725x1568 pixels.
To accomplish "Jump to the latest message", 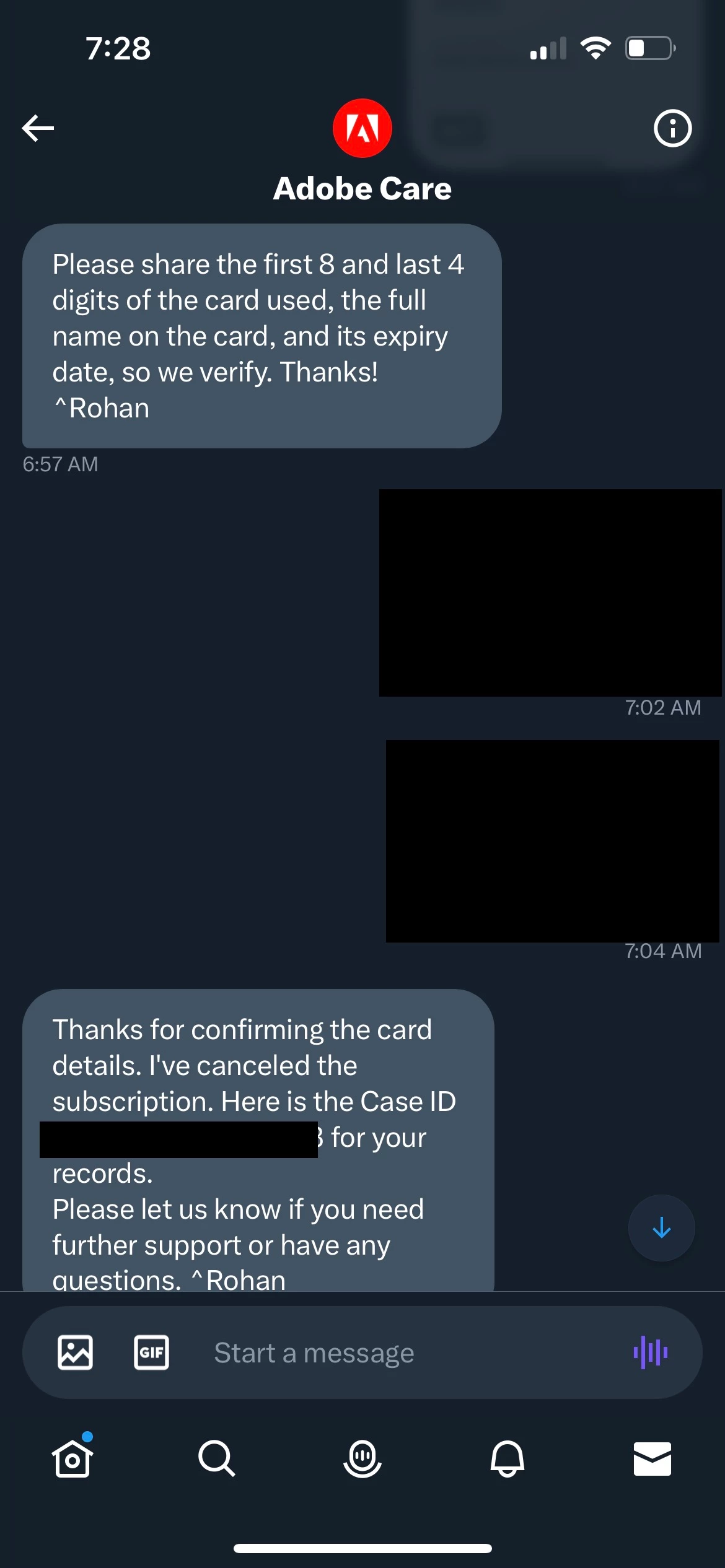I will coord(661,1227).
